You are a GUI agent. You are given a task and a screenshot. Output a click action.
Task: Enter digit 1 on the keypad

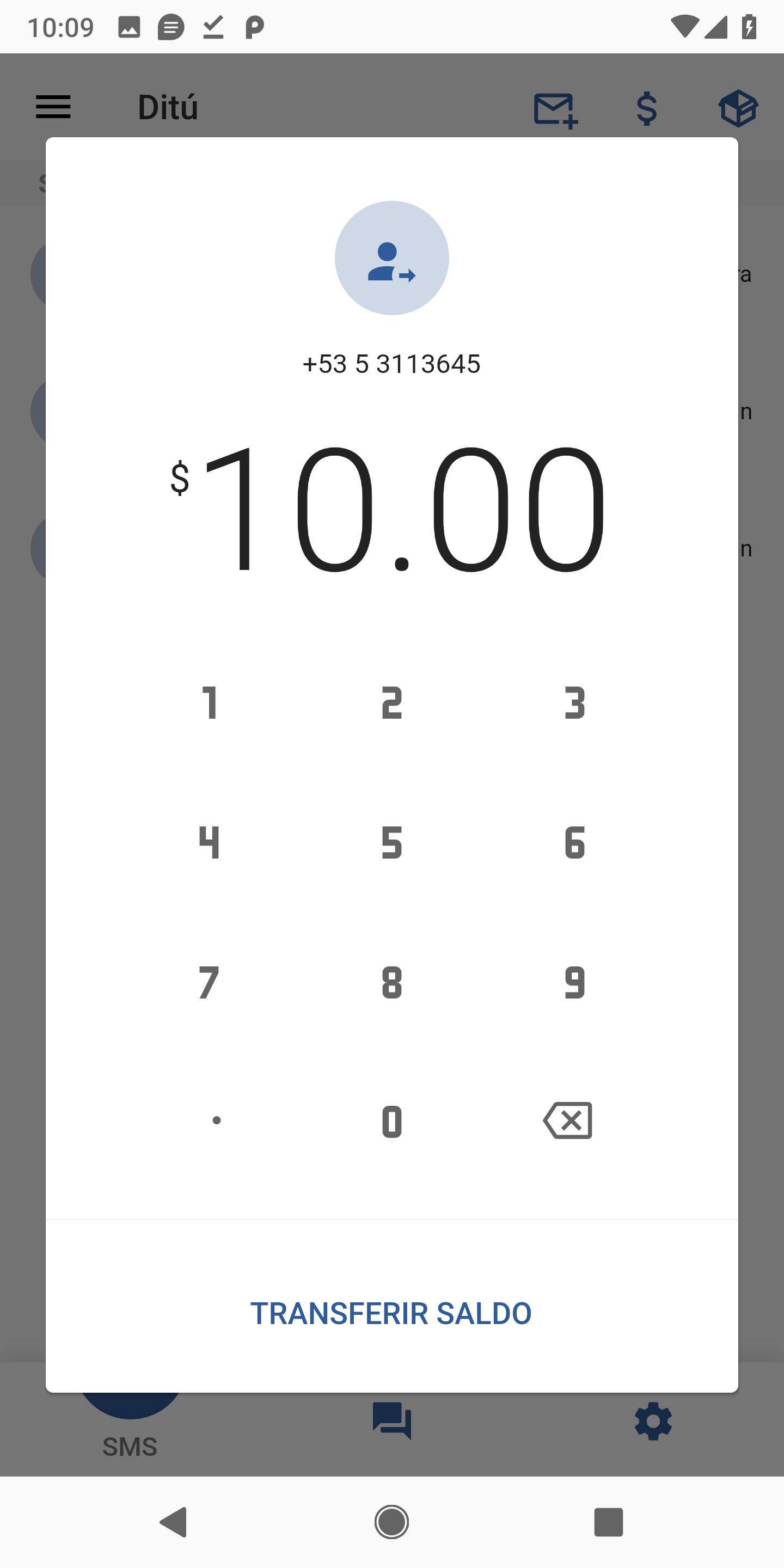click(x=210, y=703)
